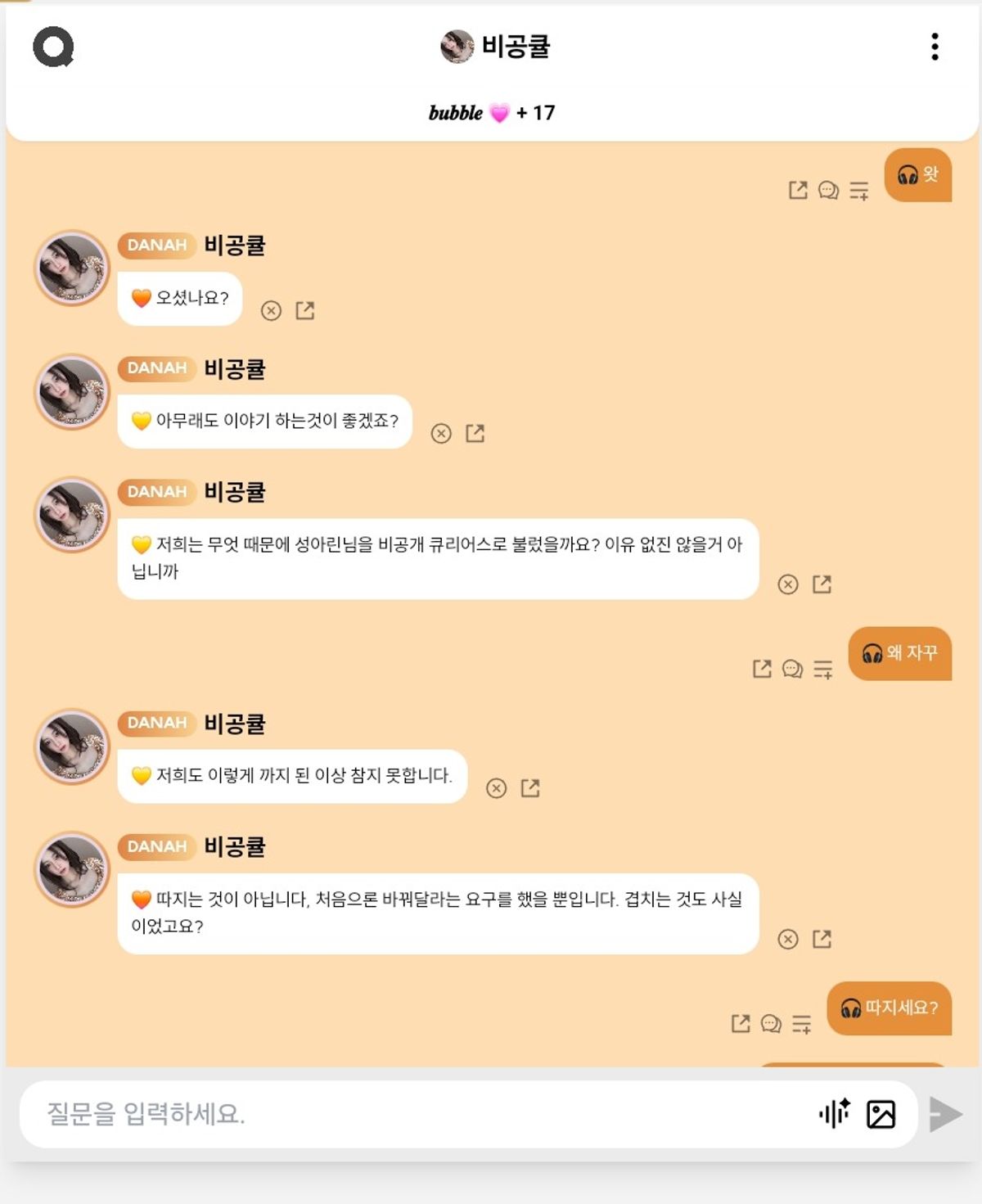Attach an image to the message
The height and width of the screenshot is (1204, 982).
(x=881, y=1114)
